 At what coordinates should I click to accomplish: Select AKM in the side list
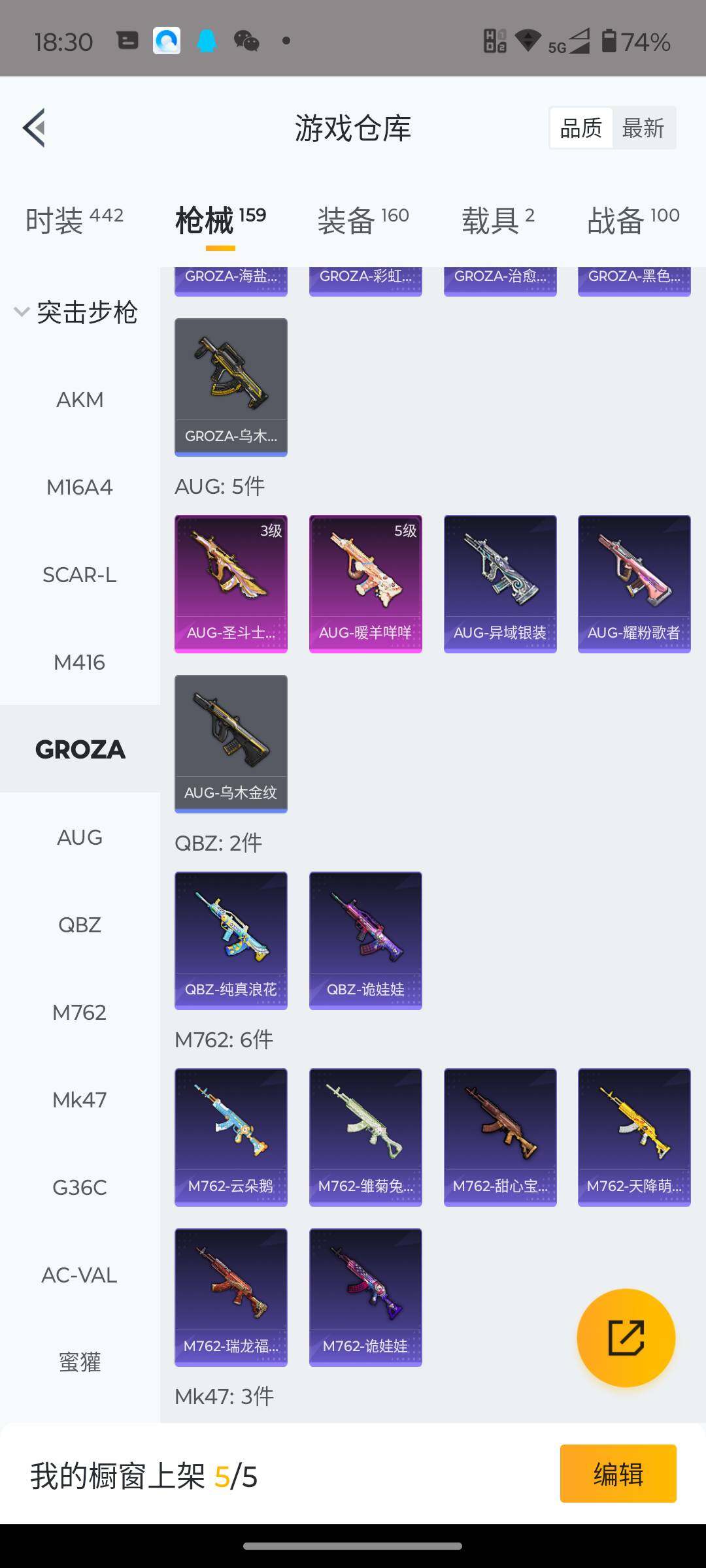80,399
